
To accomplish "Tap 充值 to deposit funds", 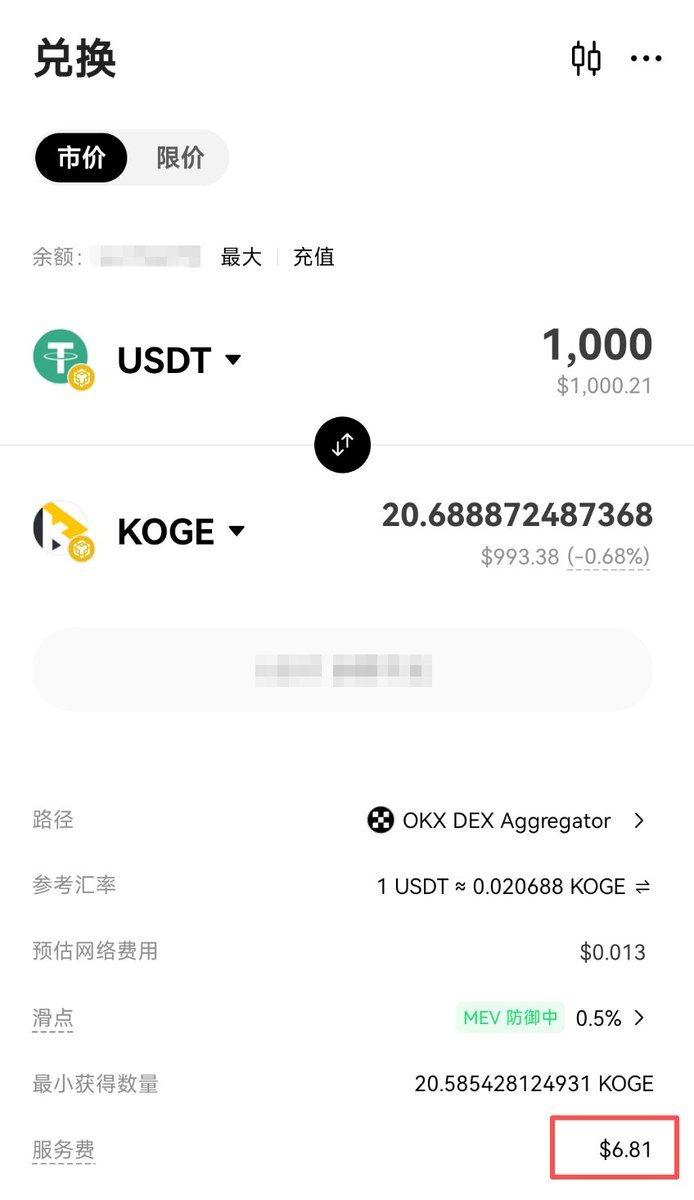I will coord(314,257).
